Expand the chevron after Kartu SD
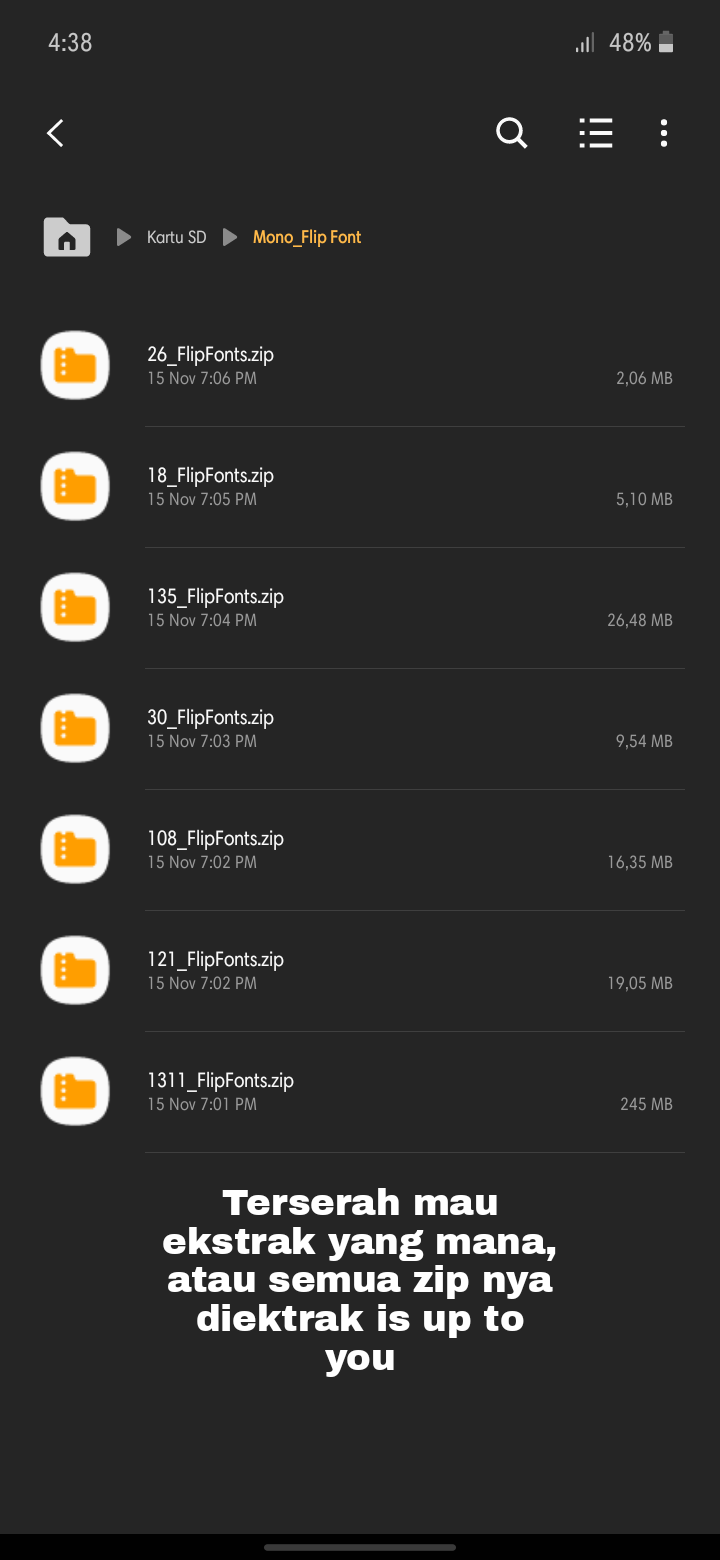 click(230, 237)
